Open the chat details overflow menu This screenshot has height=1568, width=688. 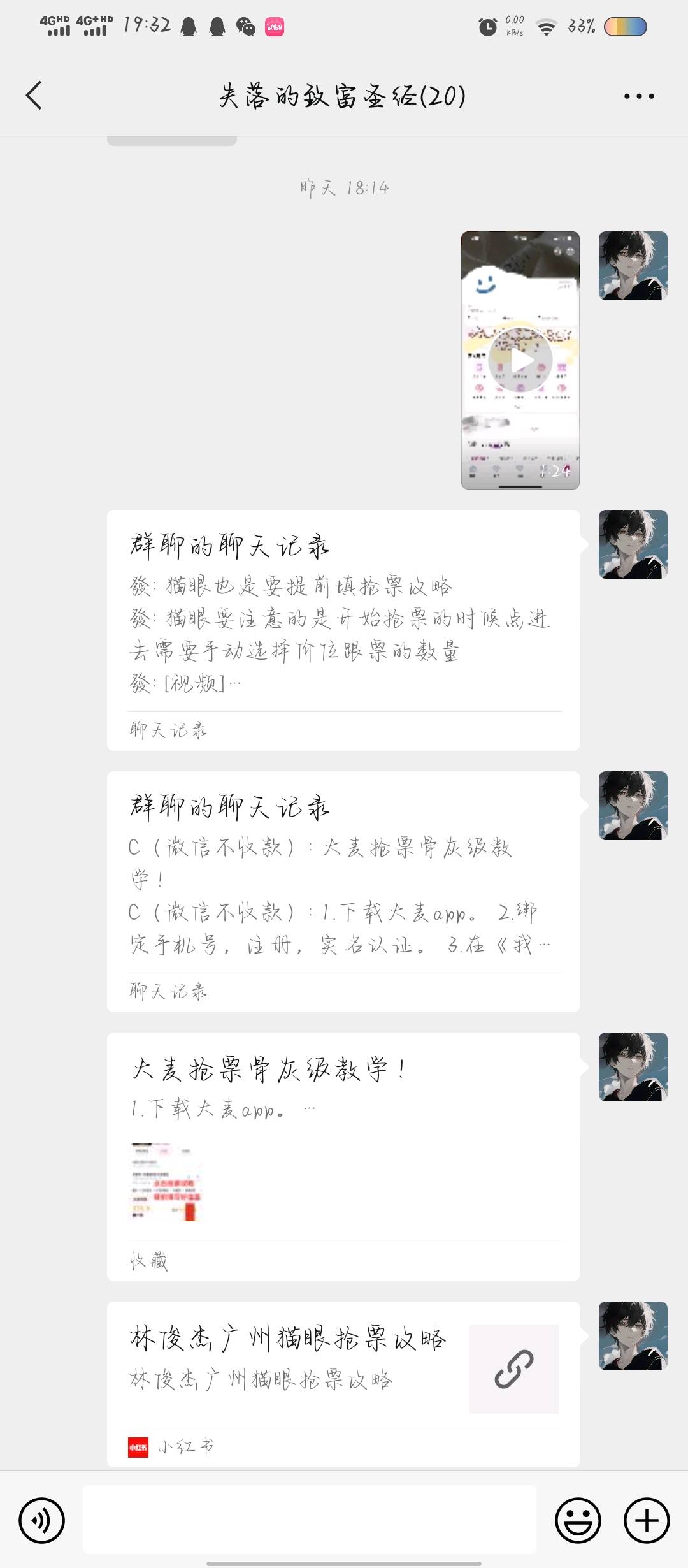coord(638,96)
